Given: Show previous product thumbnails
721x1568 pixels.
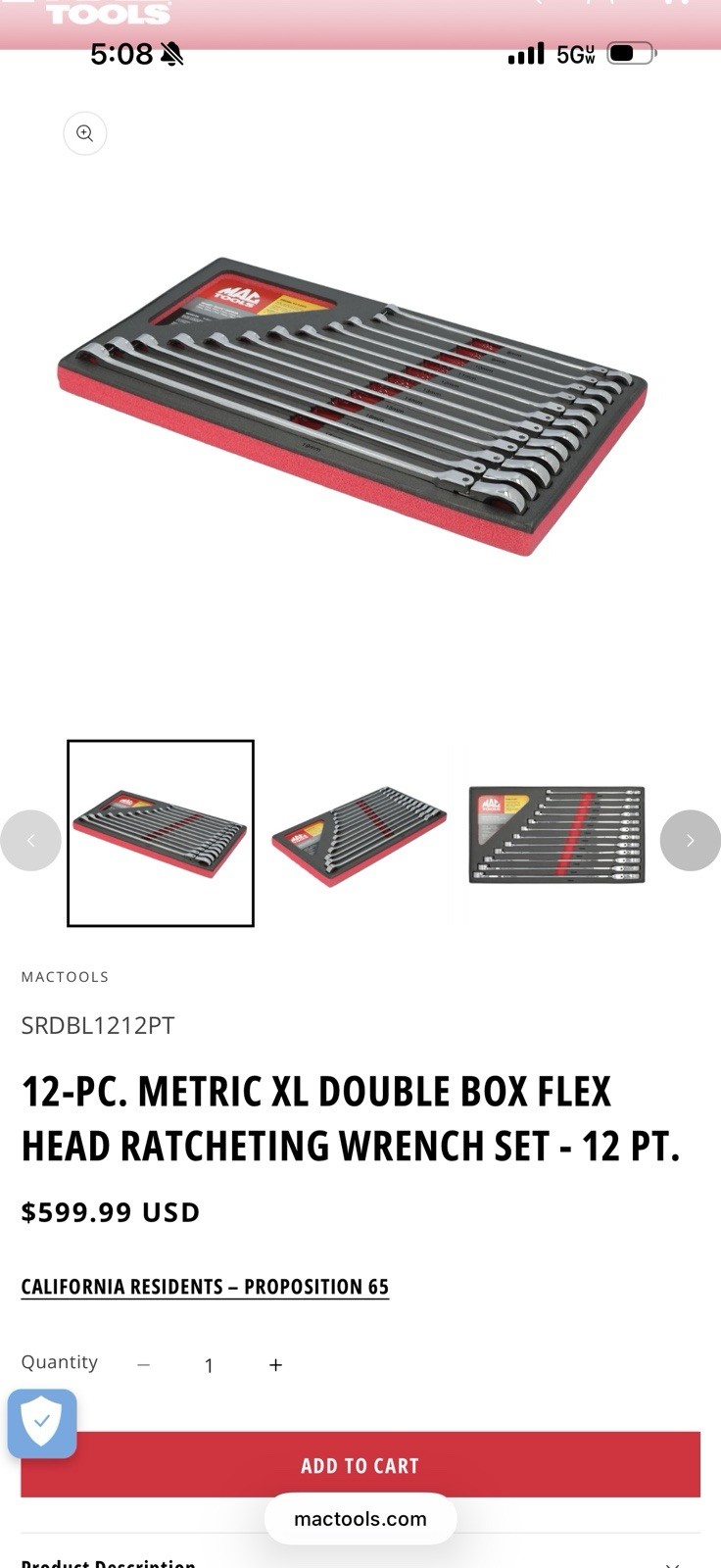Looking at the screenshot, I should [30, 840].
